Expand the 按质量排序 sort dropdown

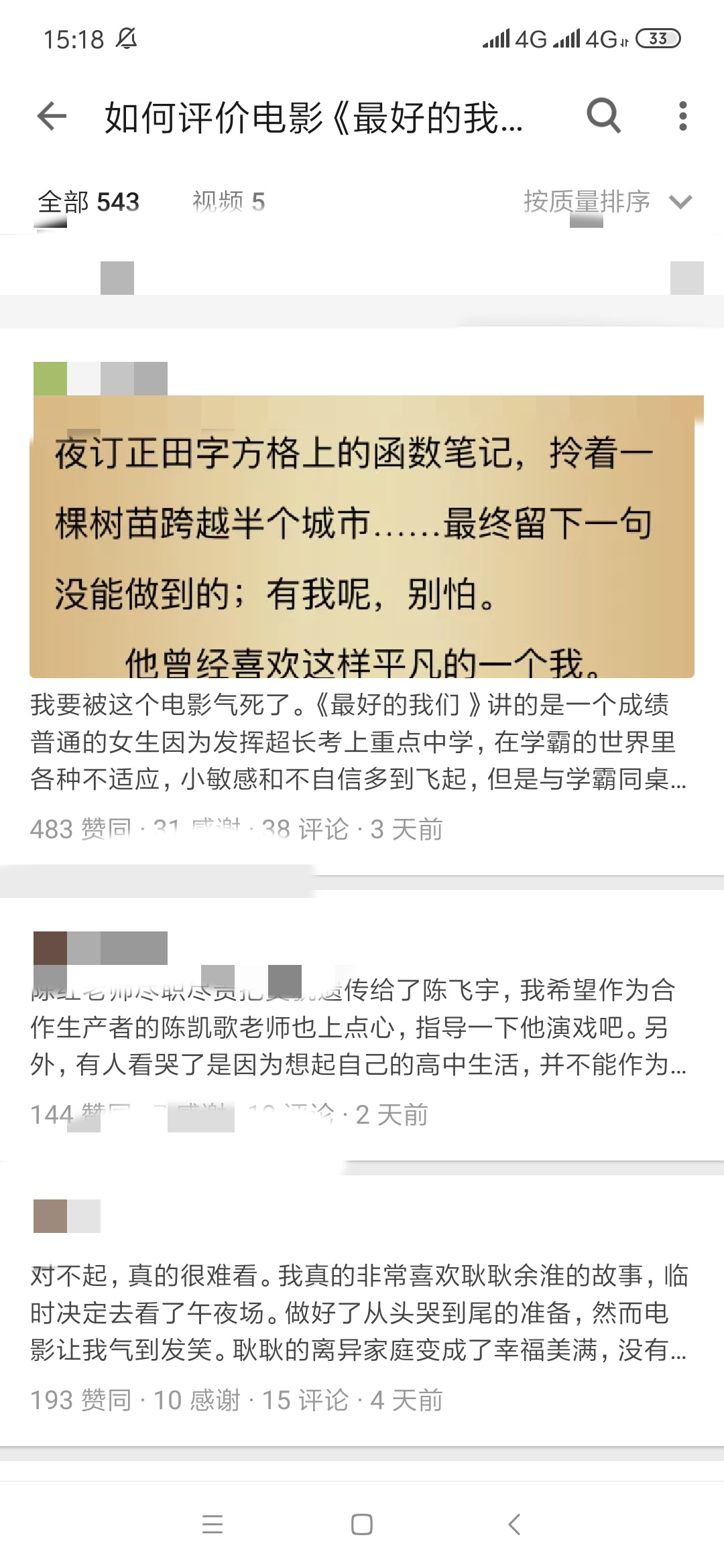(607, 202)
